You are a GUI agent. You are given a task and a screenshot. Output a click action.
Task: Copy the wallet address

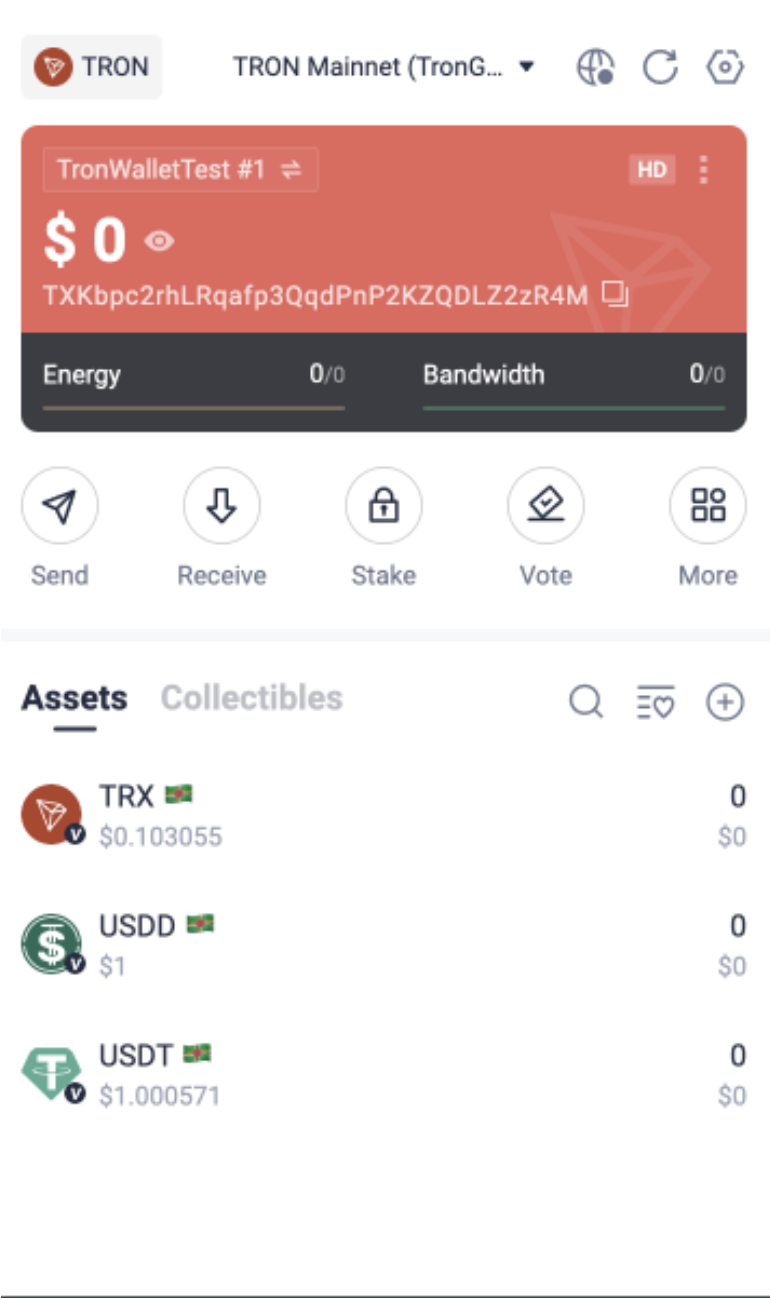[615, 294]
